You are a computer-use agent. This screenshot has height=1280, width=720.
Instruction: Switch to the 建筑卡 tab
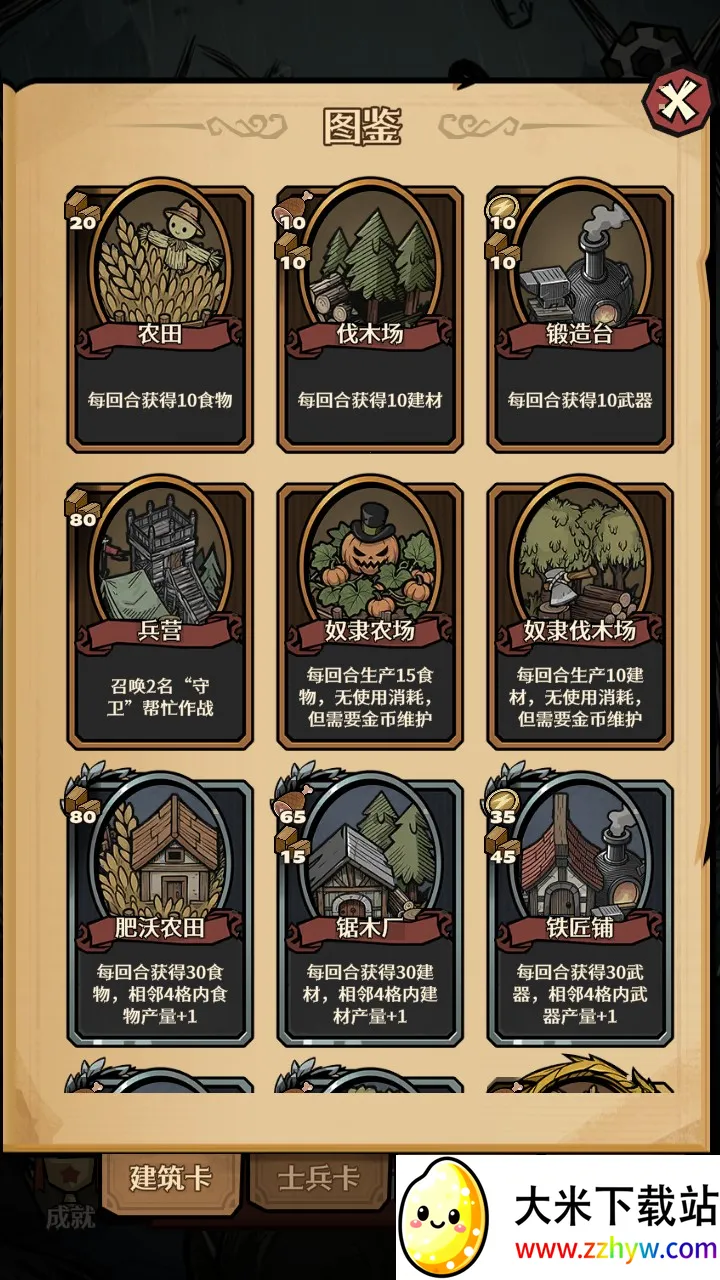pos(170,1179)
